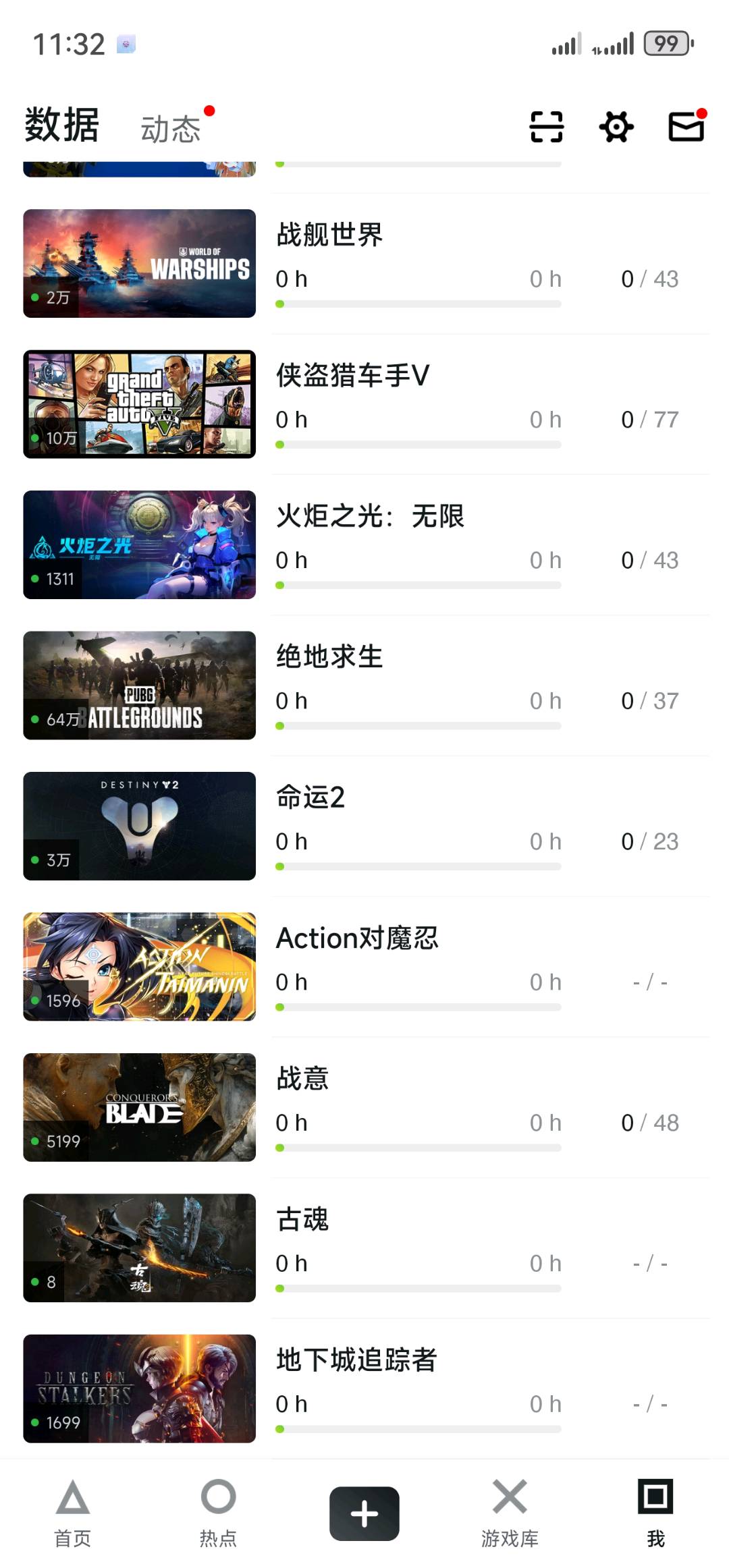
Task: Select the 数据 tab
Action: click(62, 125)
